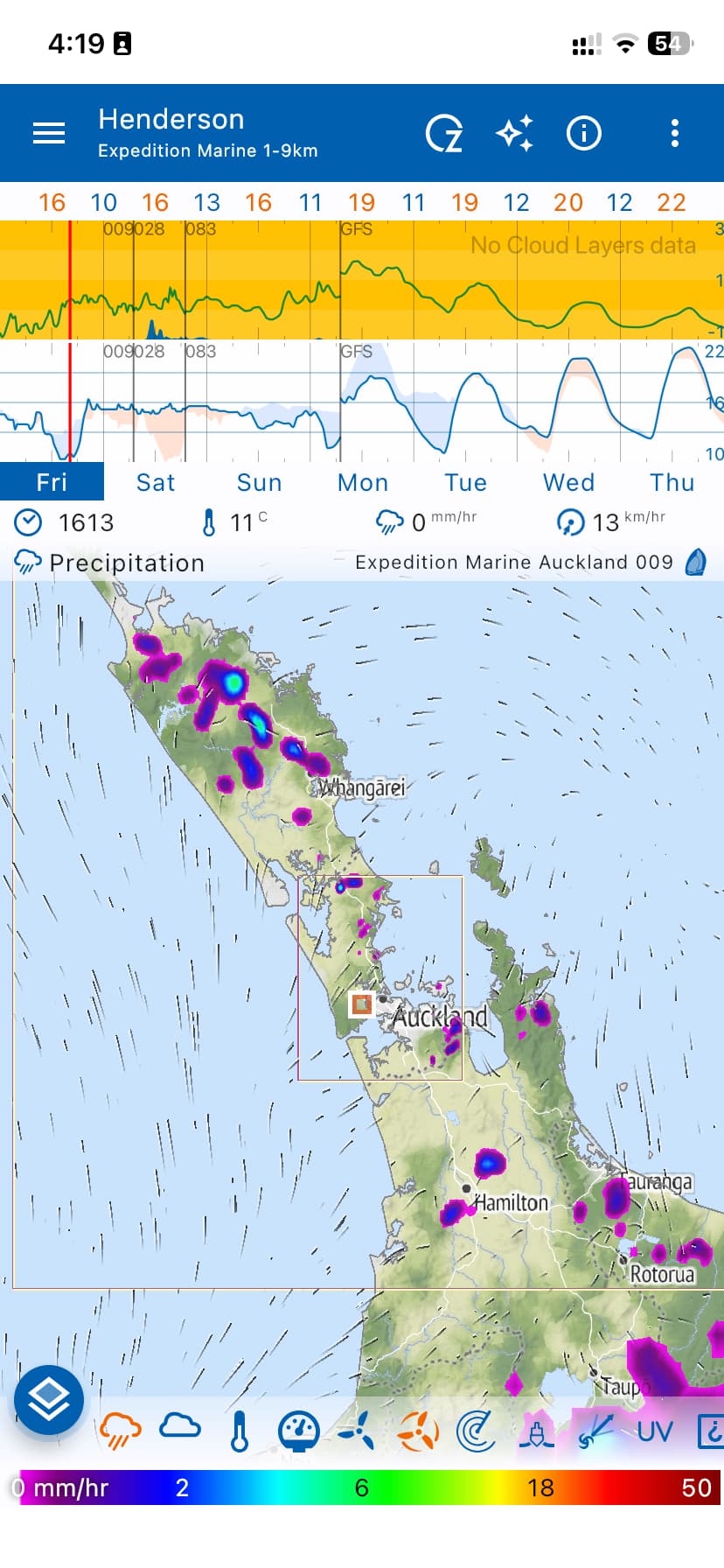
Task: Tap the sparkle stars icon
Action: pos(514,134)
